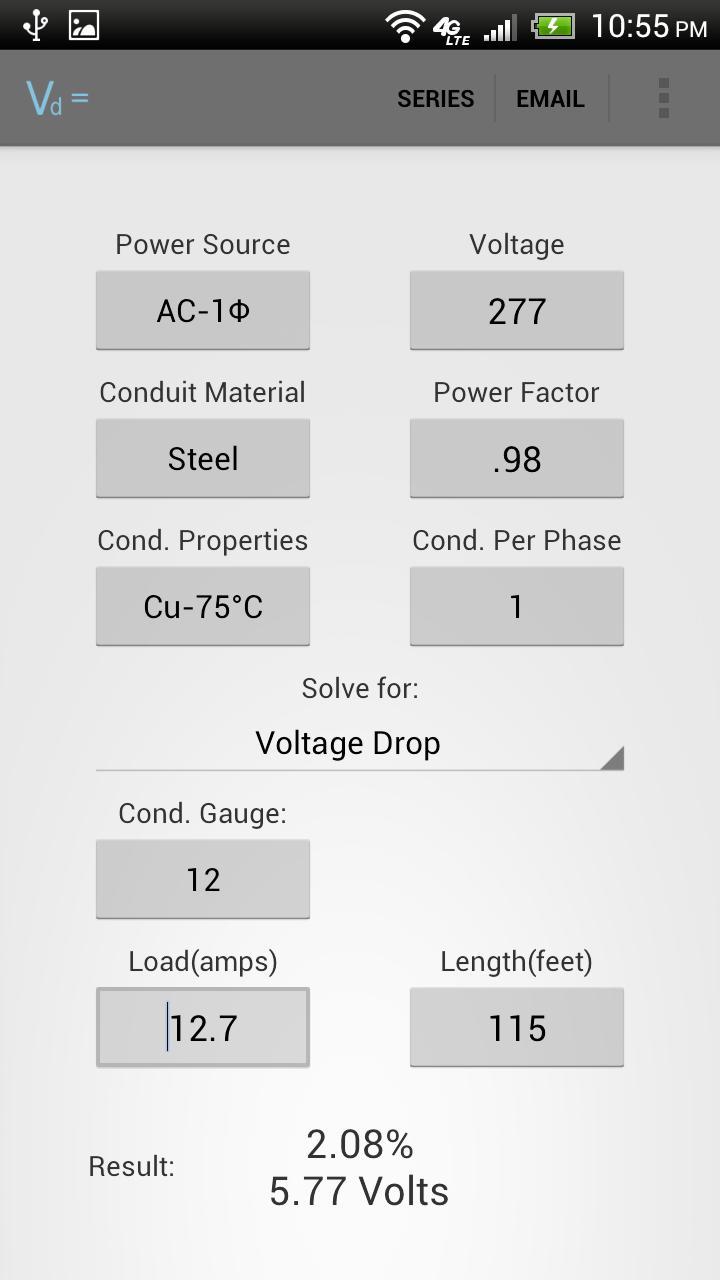
Task: Open the Solve for dropdown
Action: click(x=359, y=742)
